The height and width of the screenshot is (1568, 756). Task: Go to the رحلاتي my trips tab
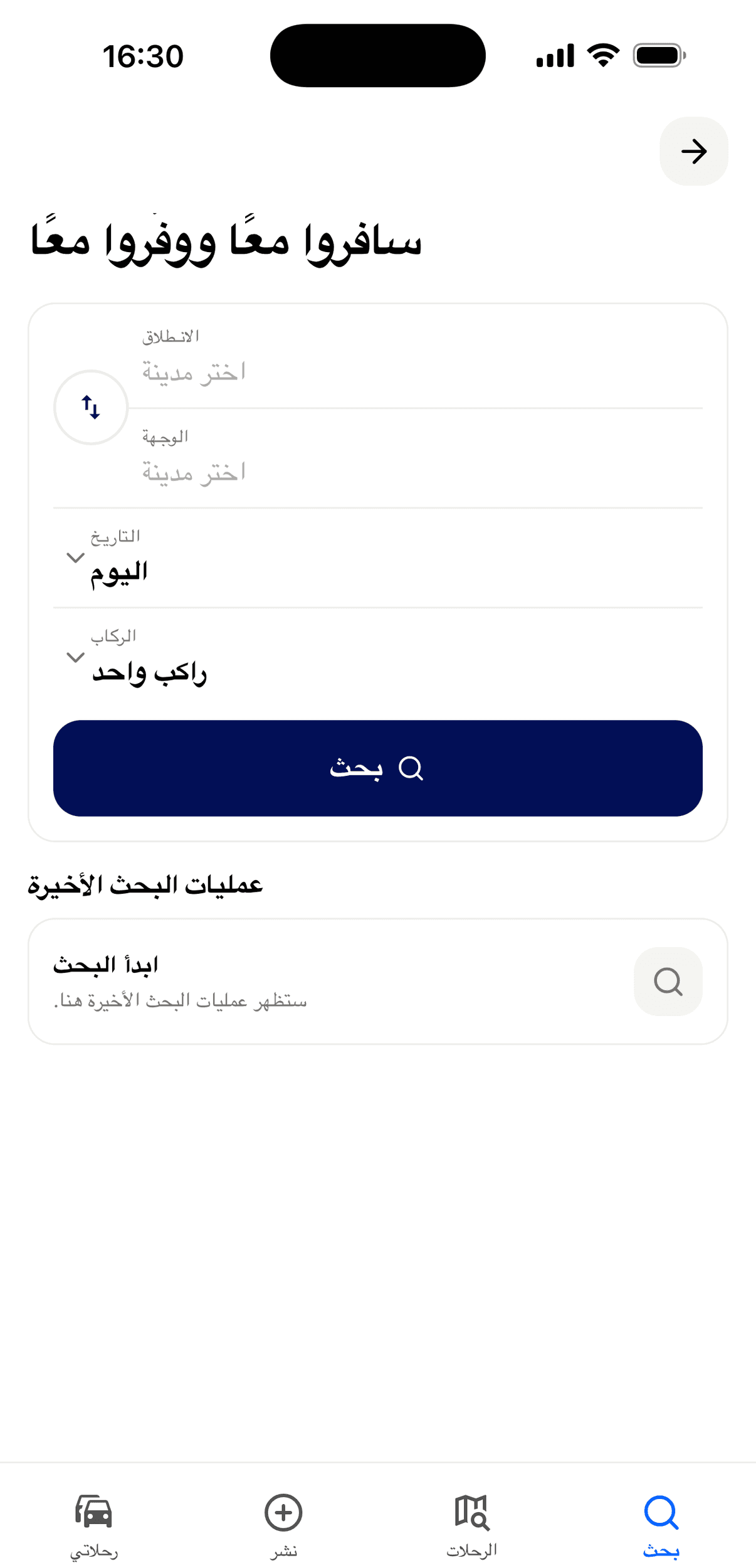(x=94, y=1527)
